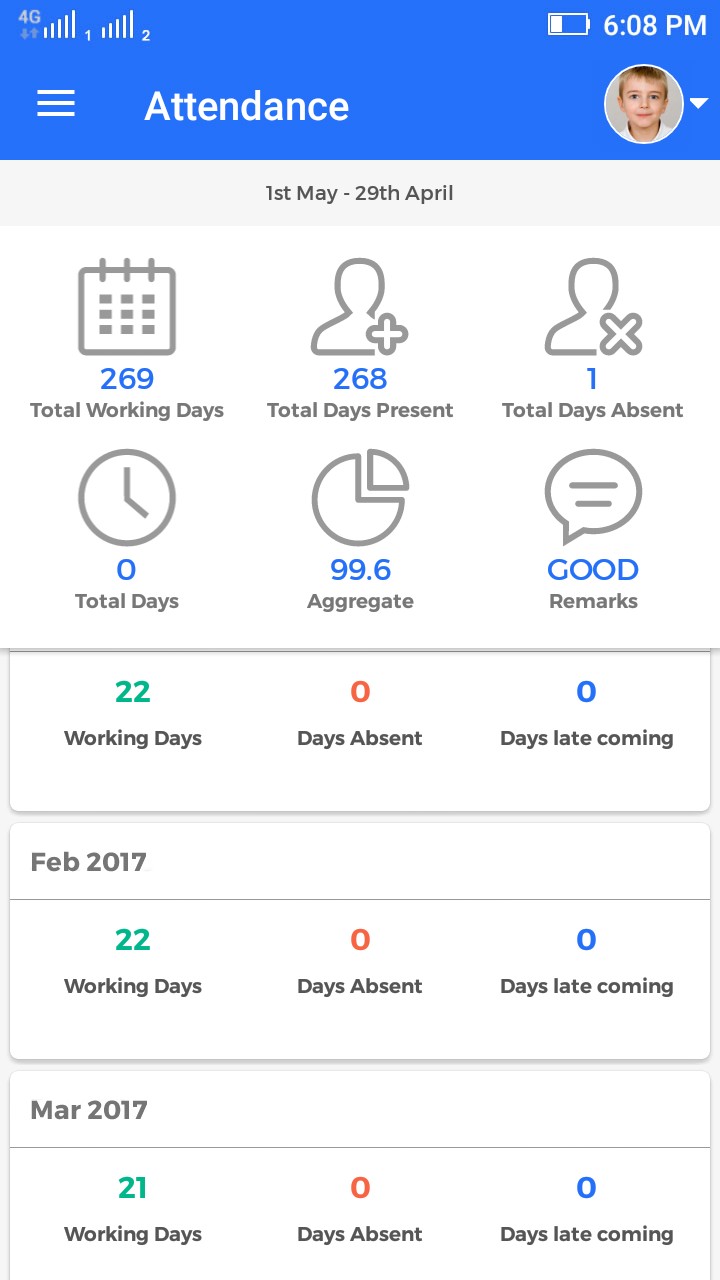Image resolution: width=720 pixels, height=1280 pixels.
Task: Open the Feb 2017 attendance card
Action: [360, 940]
